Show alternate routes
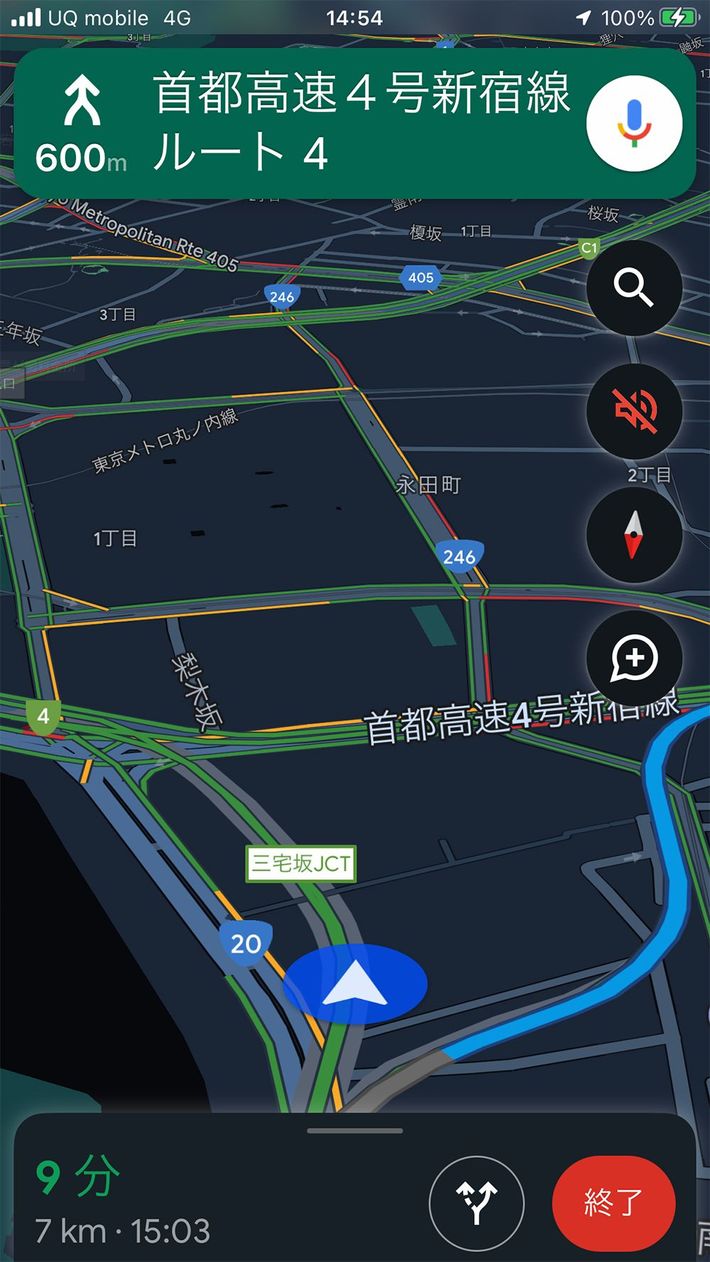710x1262 pixels. [477, 1203]
